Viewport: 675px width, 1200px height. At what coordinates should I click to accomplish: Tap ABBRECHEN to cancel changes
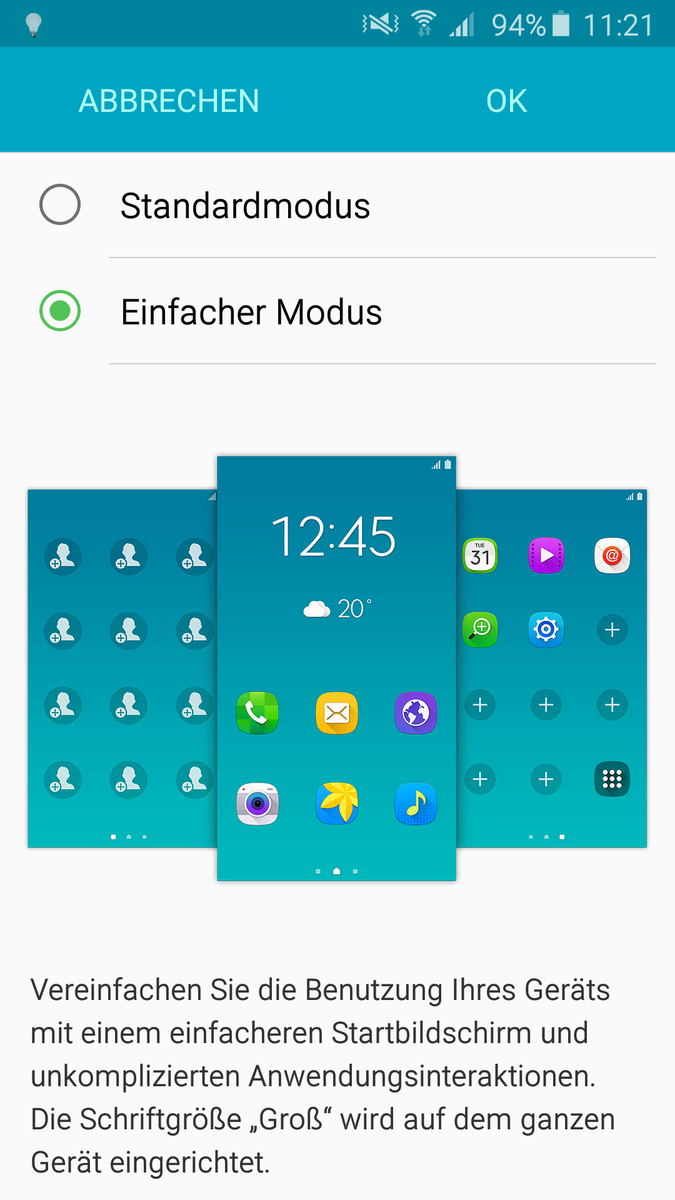(169, 101)
